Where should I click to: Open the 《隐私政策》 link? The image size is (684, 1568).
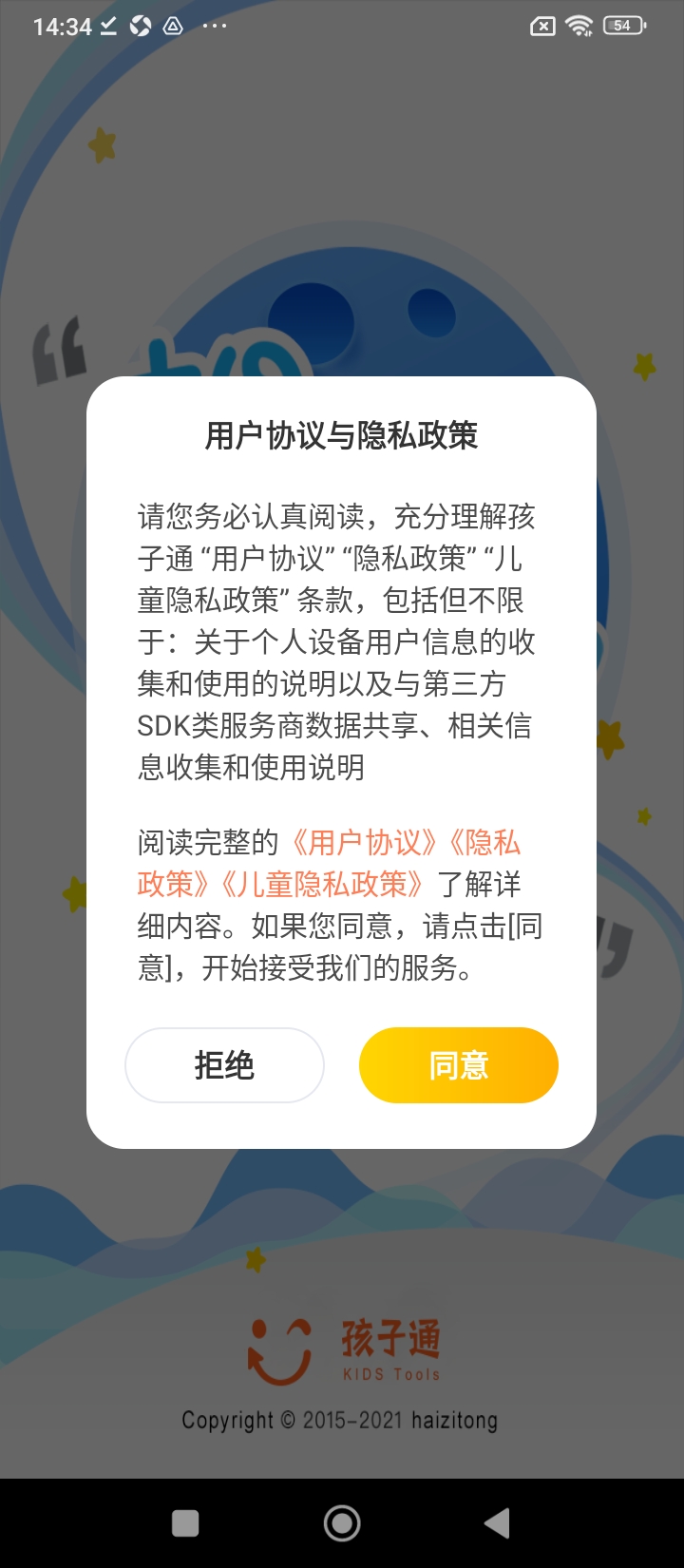484,843
